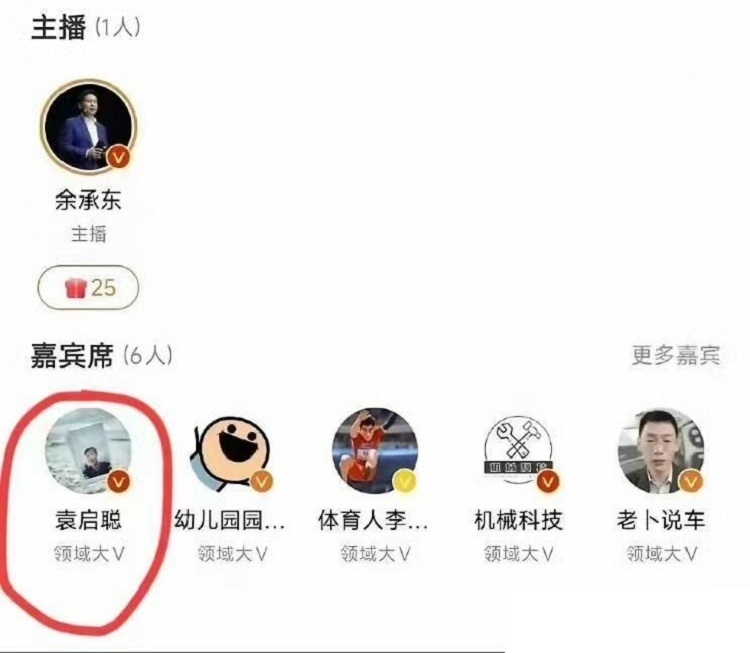View 更多嘉宾 guest list
This screenshot has height=653, width=750.
click(675, 356)
